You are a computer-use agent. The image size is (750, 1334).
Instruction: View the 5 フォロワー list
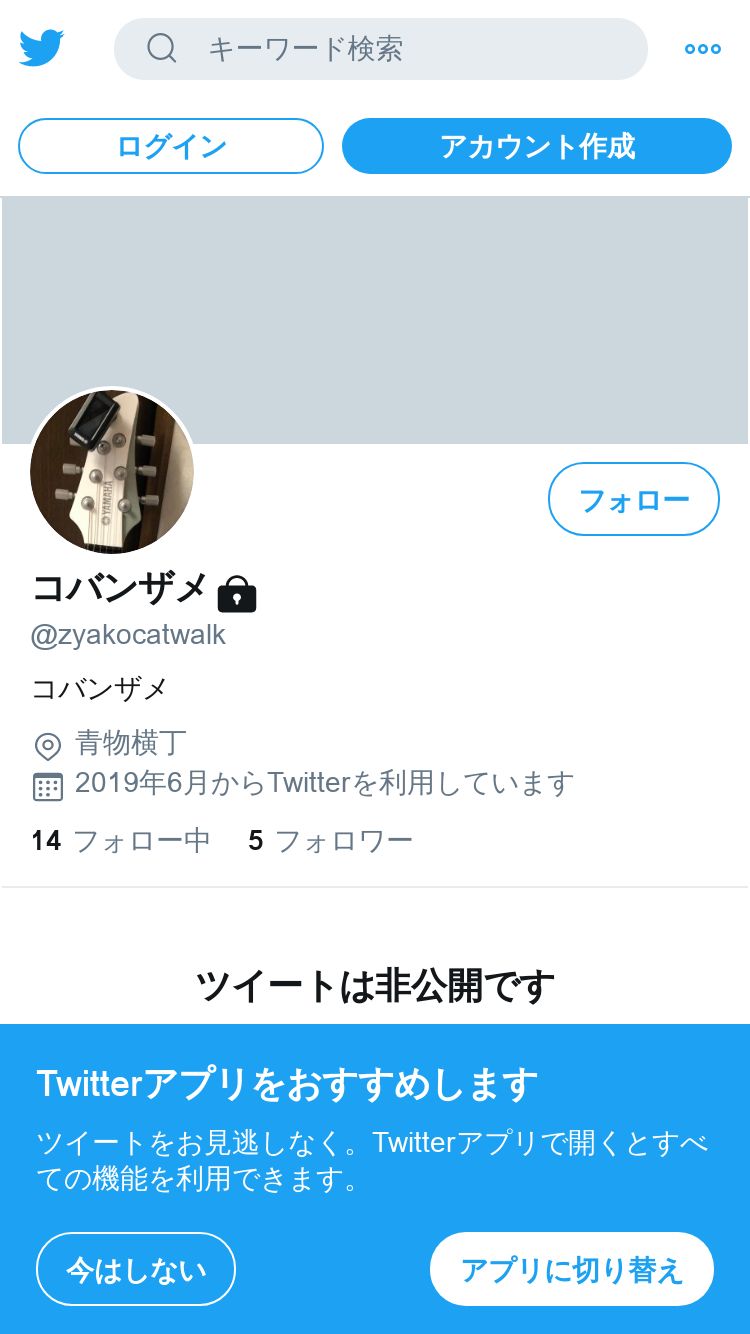click(x=331, y=840)
